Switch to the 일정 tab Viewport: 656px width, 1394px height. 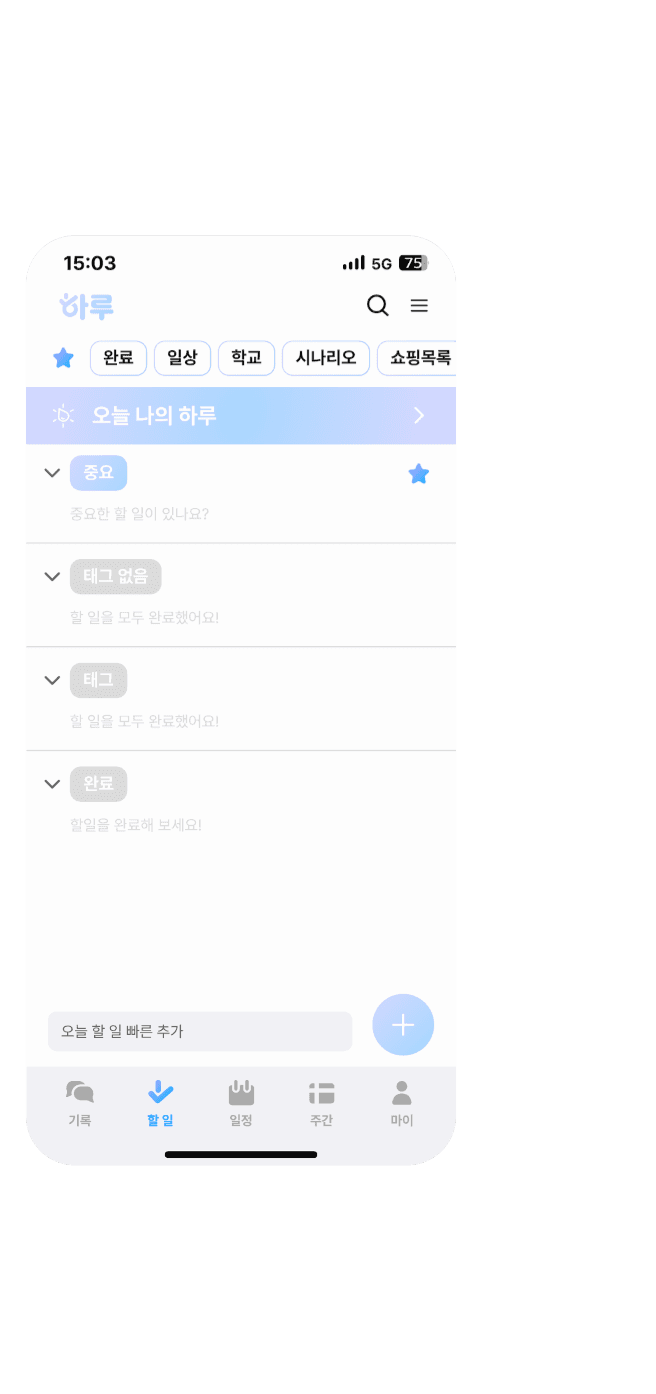point(241,1103)
